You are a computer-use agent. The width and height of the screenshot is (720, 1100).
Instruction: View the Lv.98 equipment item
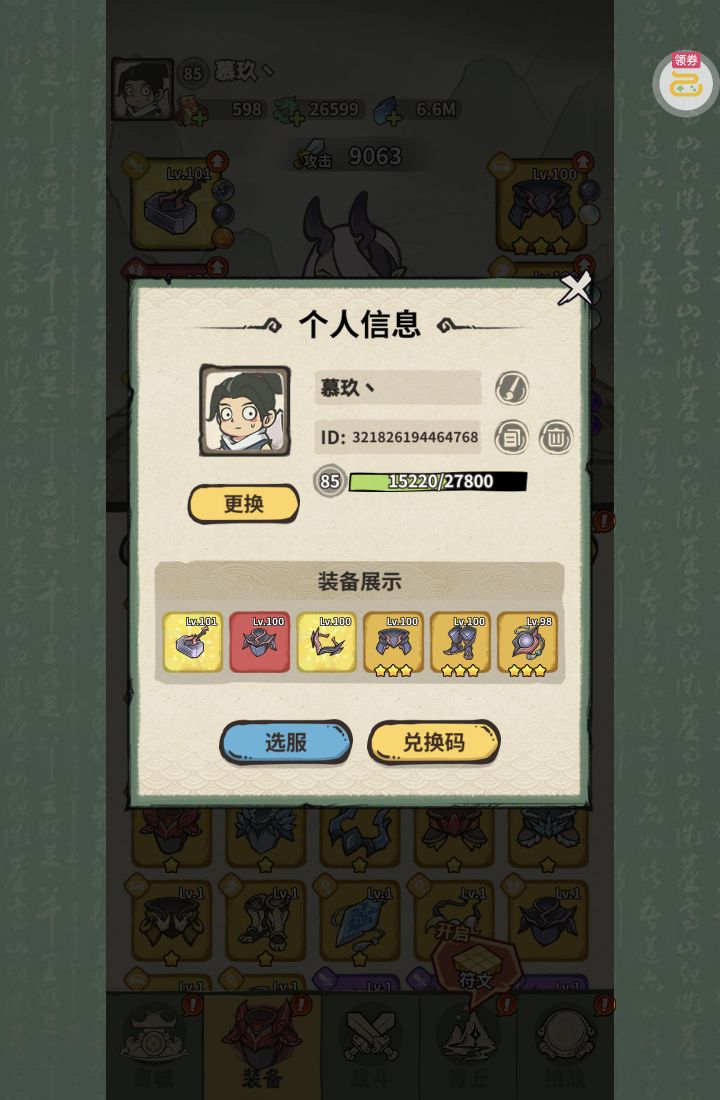pyautogui.click(x=527, y=642)
